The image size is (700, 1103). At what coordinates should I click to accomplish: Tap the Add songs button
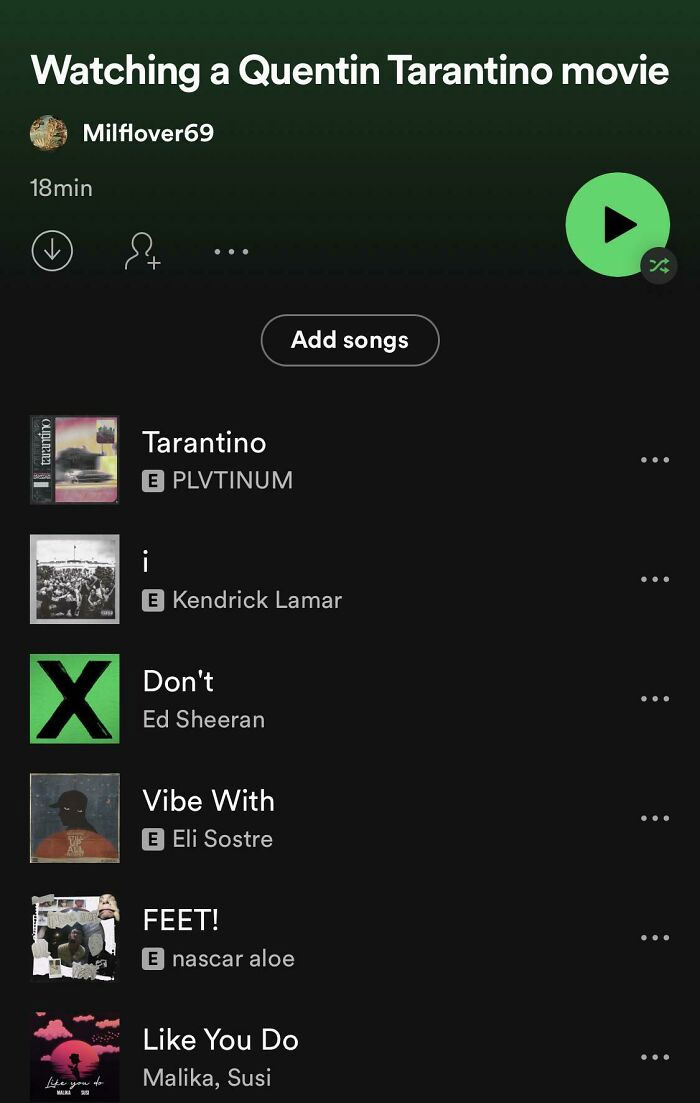(350, 340)
